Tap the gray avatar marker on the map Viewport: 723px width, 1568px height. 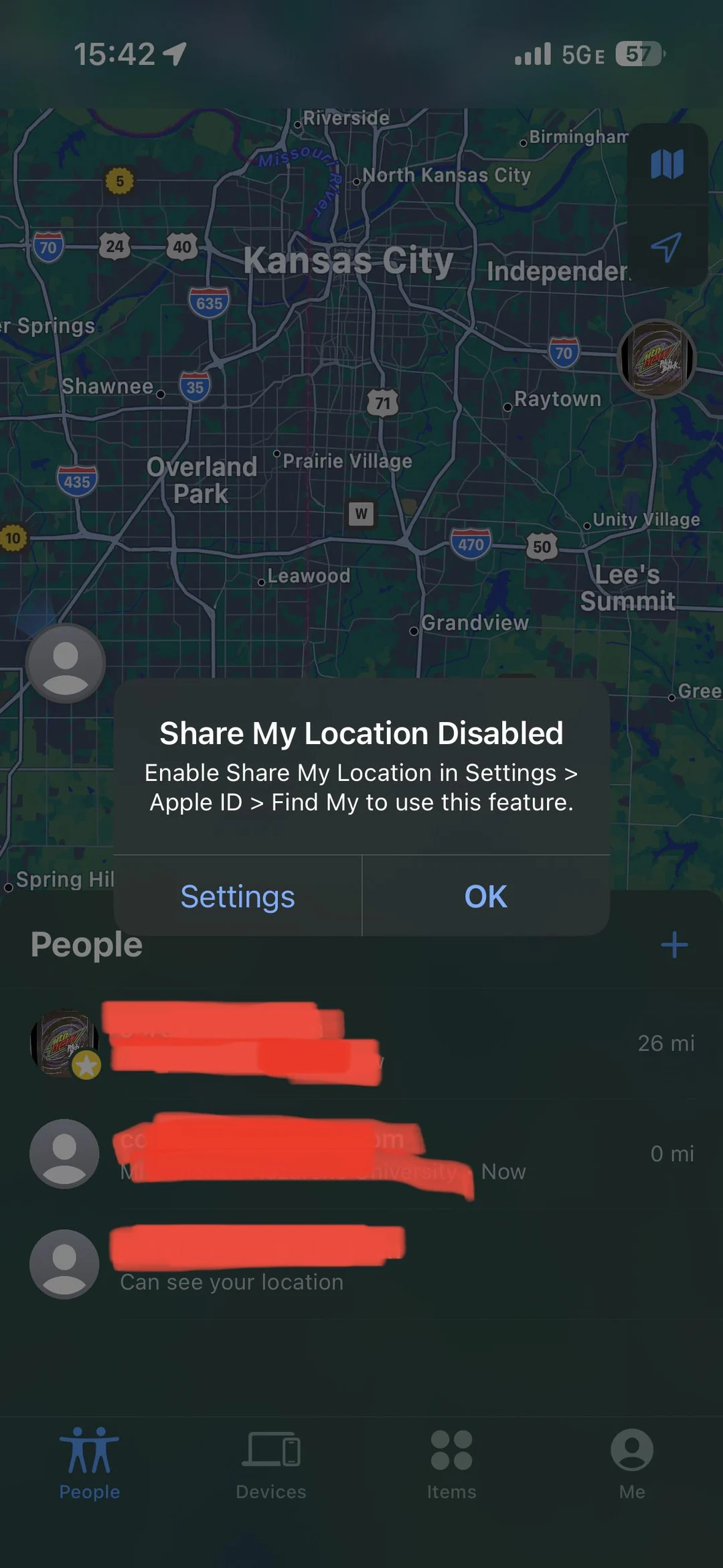(65, 663)
